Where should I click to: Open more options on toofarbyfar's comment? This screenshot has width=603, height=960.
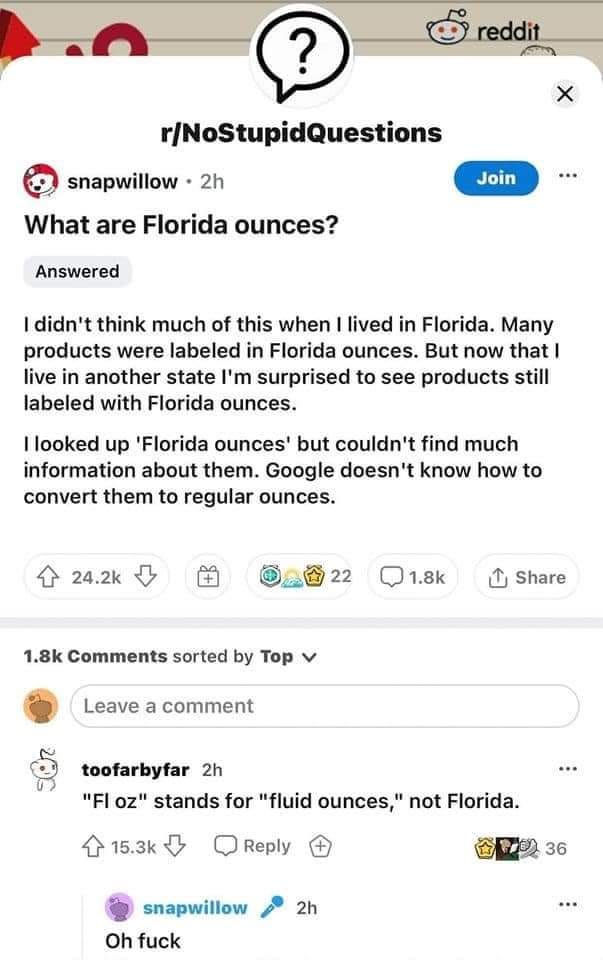click(x=567, y=768)
